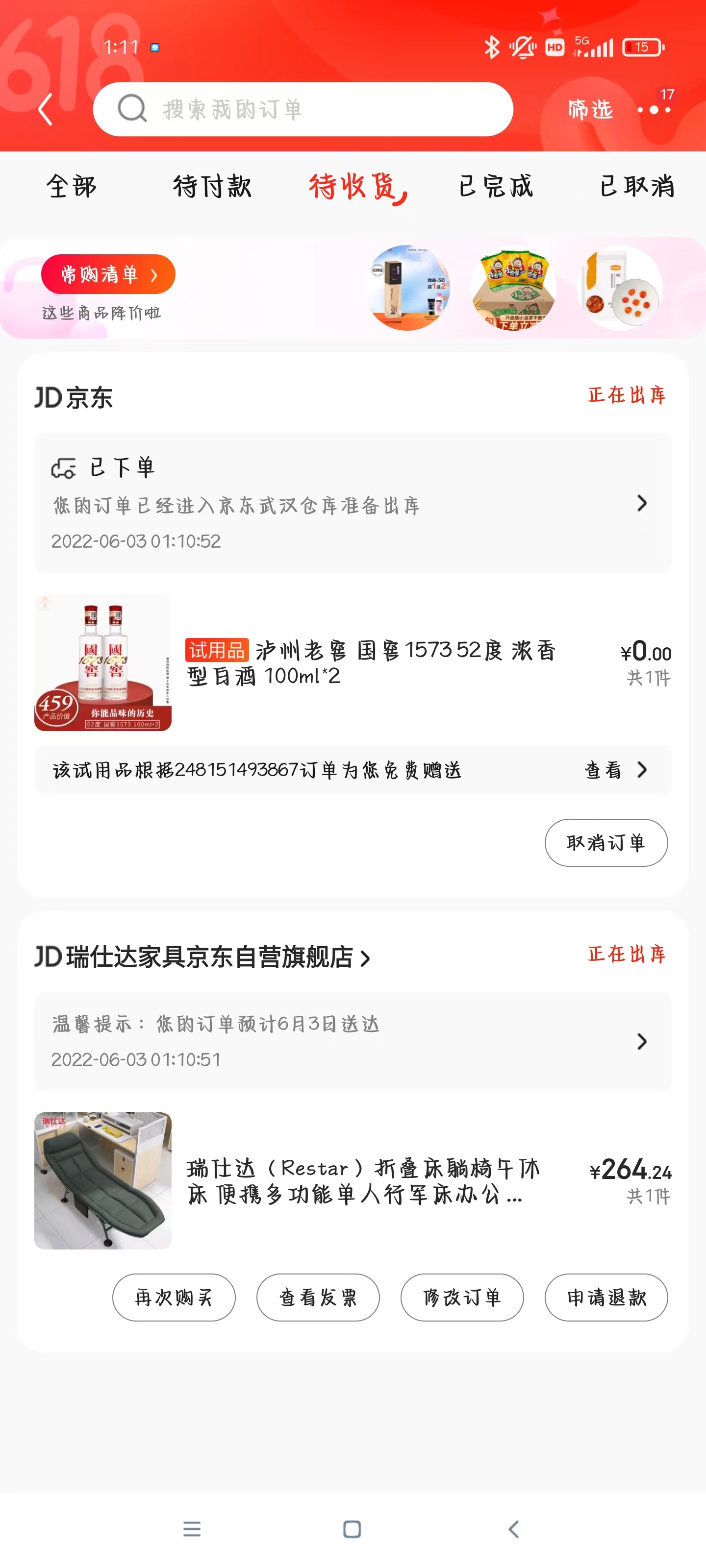Tap the 取消订单 button
This screenshot has height=1568, width=706.
pos(606,843)
